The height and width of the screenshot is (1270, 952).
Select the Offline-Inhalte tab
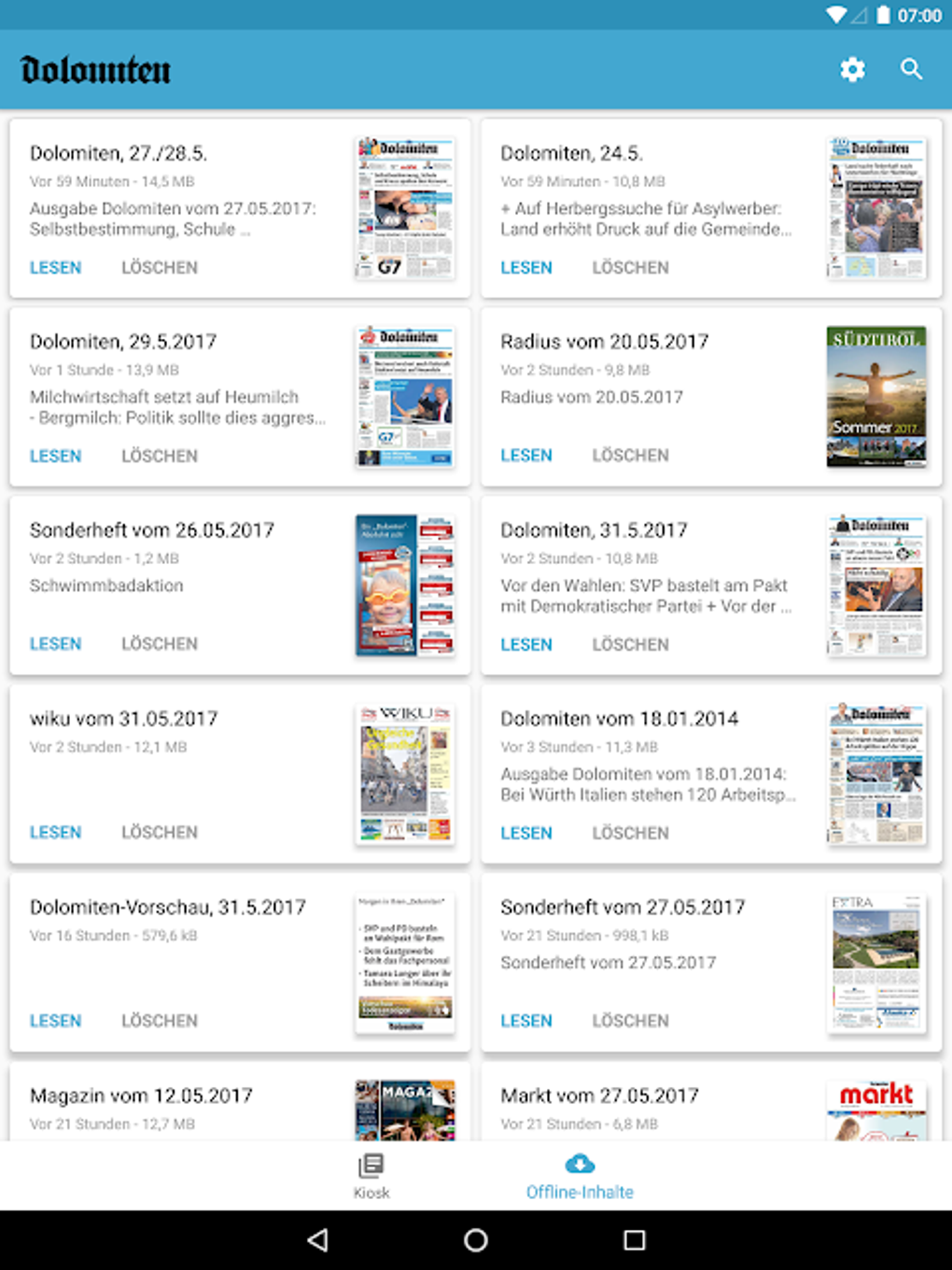pyautogui.click(x=580, y=1177)
